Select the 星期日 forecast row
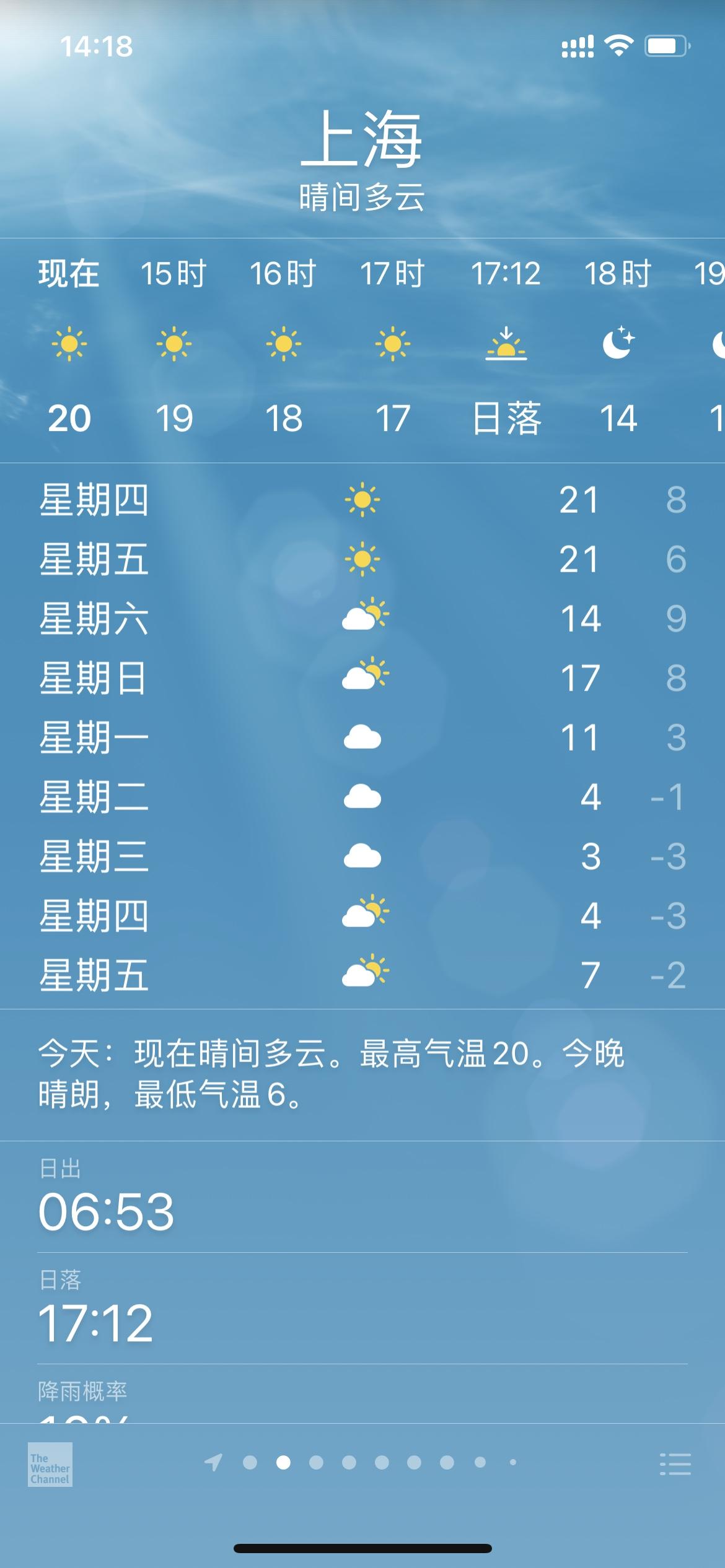Screen dimensions: 725x1568 click(x=362, y=679)
